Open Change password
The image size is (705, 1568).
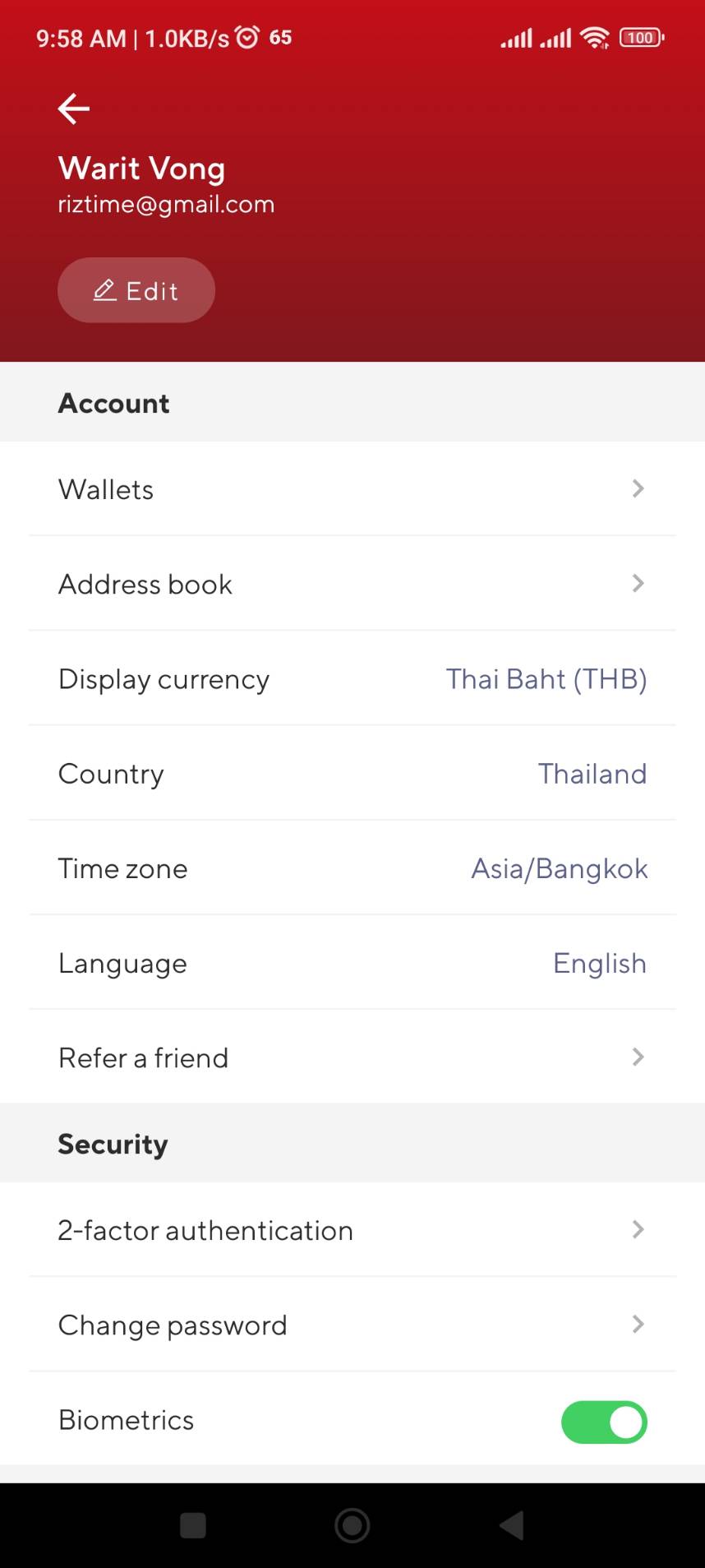coord(352,1325)
